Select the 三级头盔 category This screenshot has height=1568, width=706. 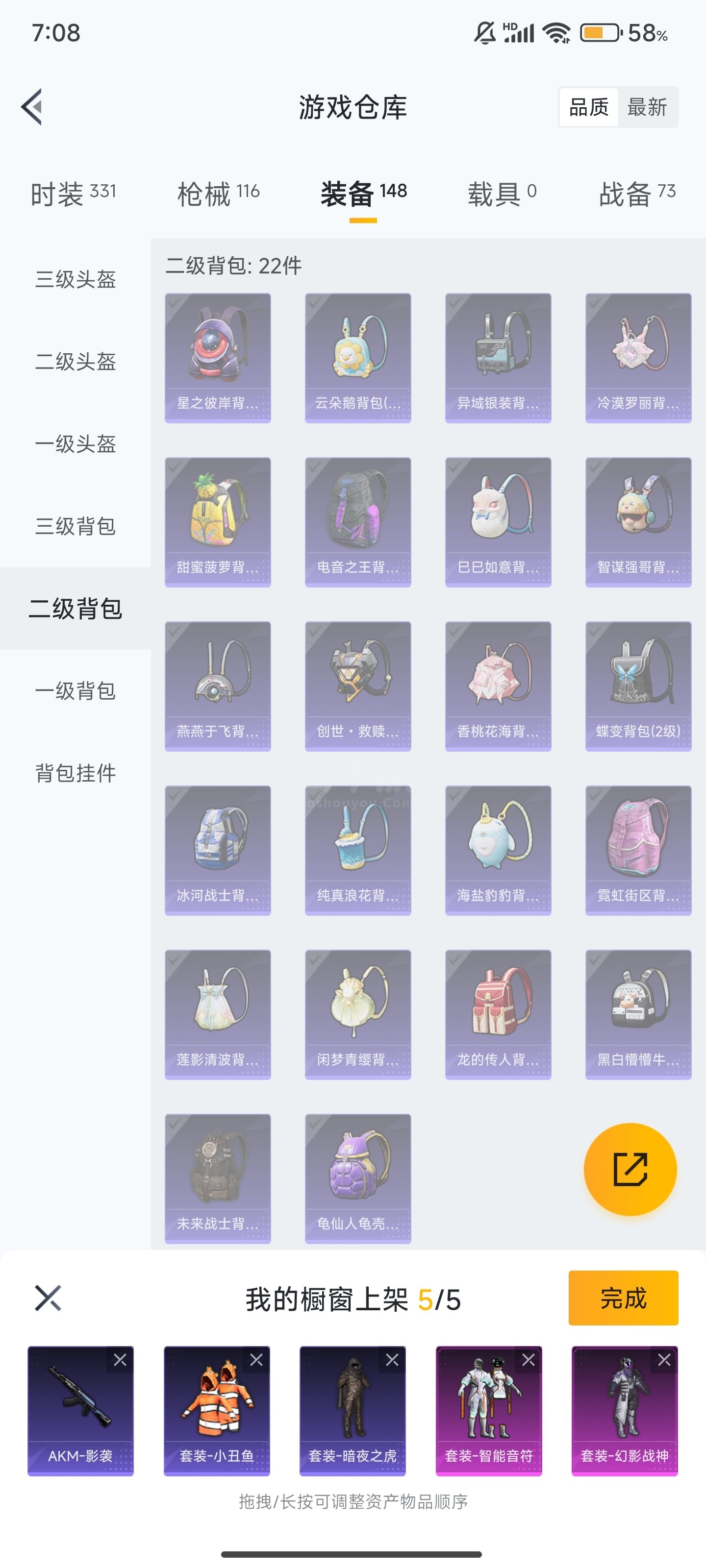pos(76,279)
